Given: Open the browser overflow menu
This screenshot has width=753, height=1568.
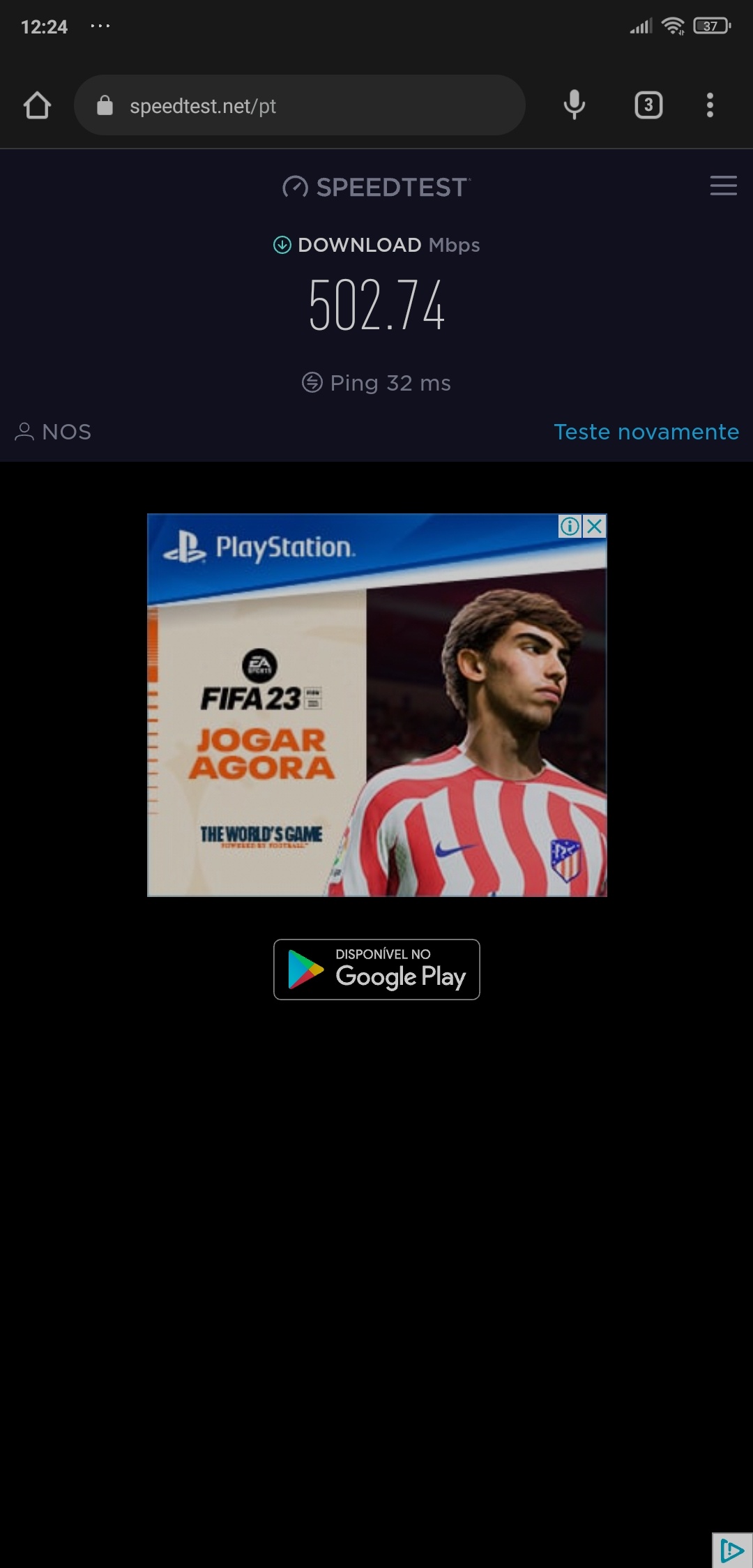Looking at the screenshot, I should click(710, 105).
